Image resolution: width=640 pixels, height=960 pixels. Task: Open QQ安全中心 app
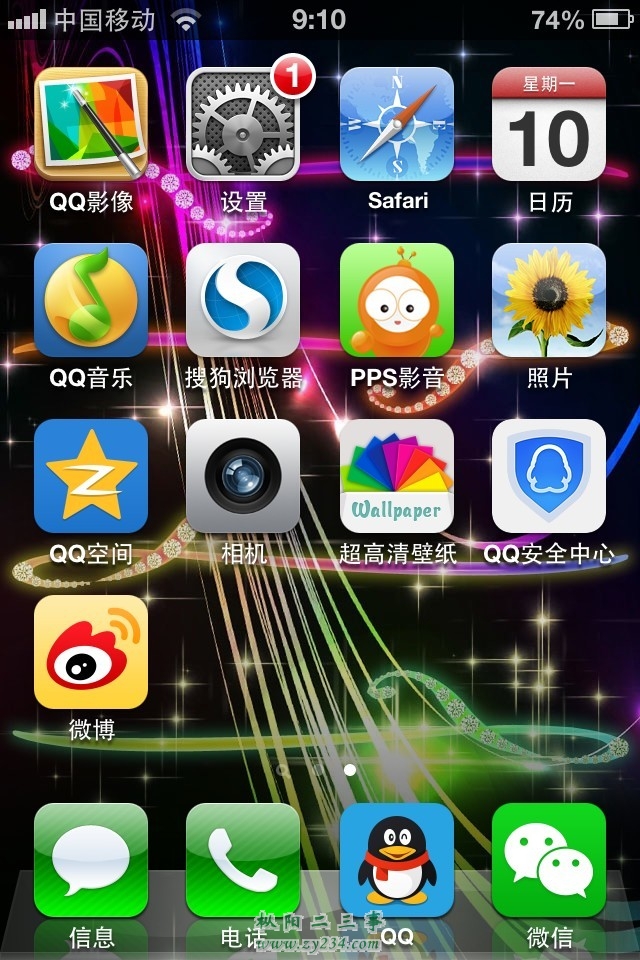549,476
